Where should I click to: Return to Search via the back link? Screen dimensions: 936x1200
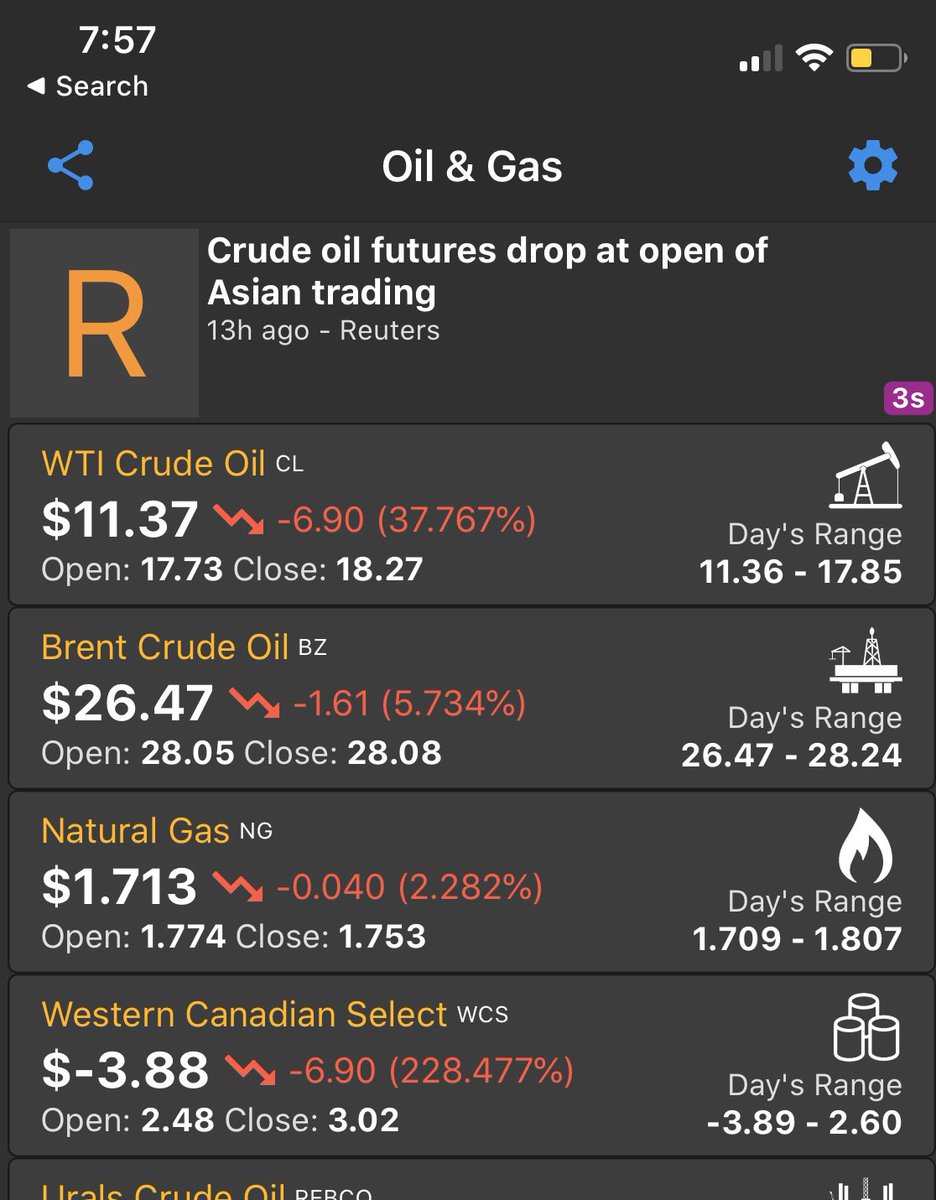[x=88, y=87]
